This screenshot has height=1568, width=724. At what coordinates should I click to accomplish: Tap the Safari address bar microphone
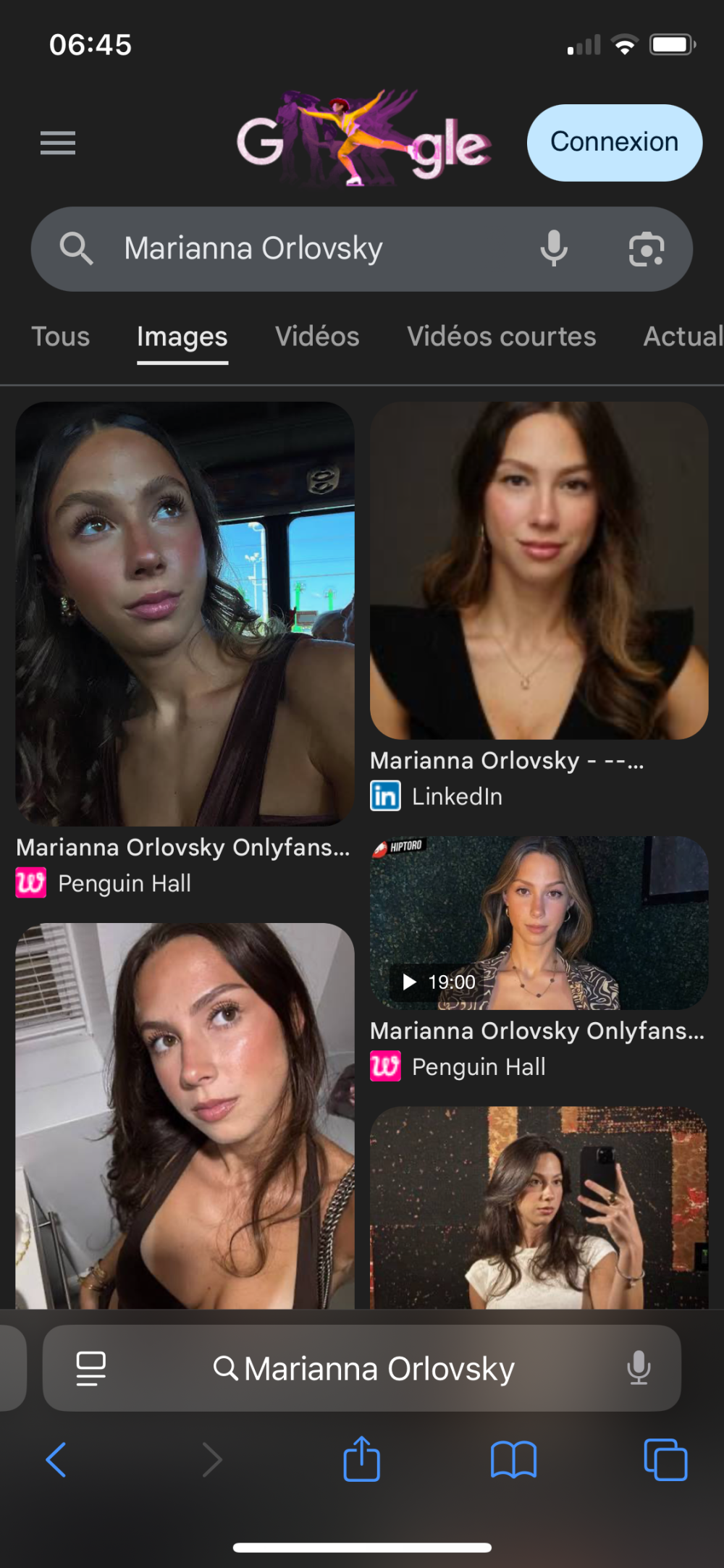pos(639,1368)
